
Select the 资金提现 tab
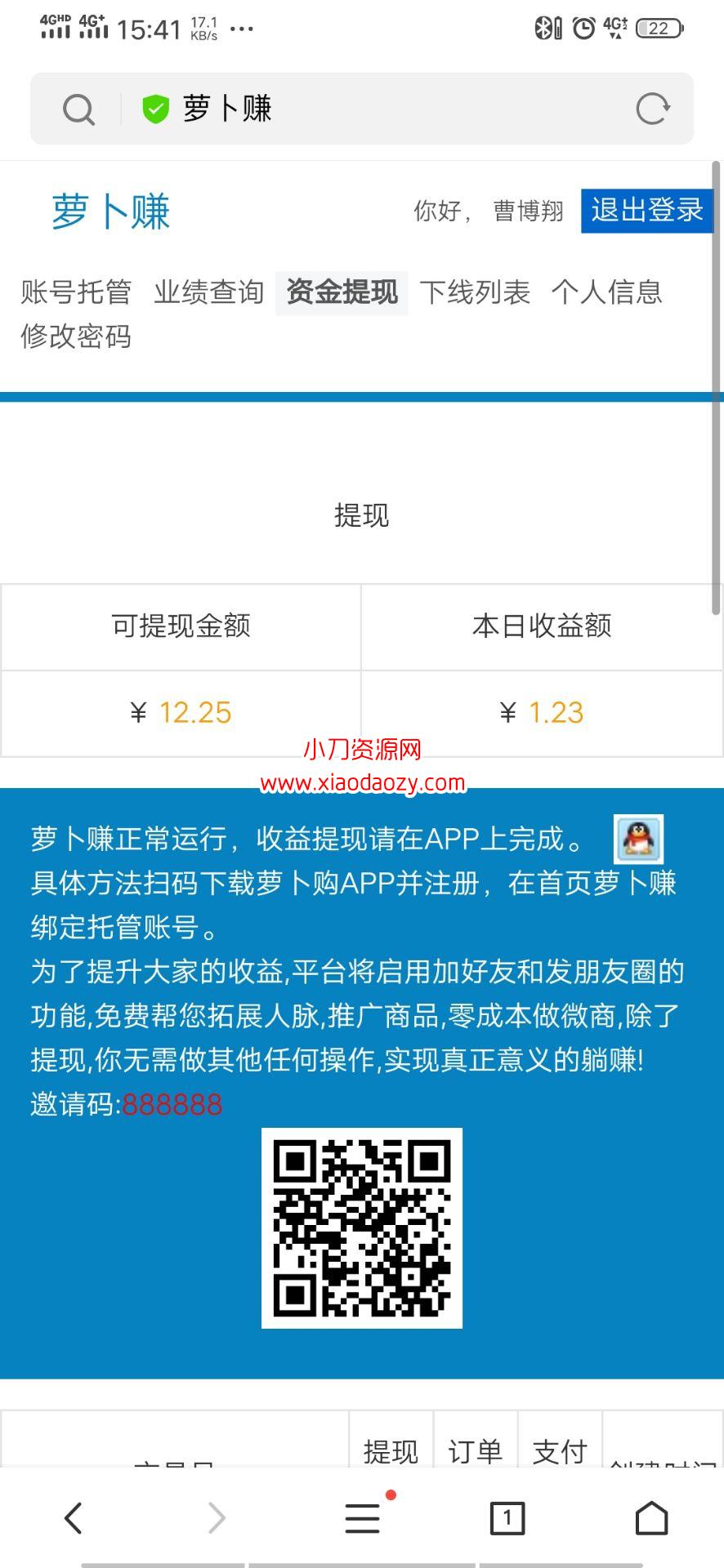pyautogui.click(x=342, y=292)
